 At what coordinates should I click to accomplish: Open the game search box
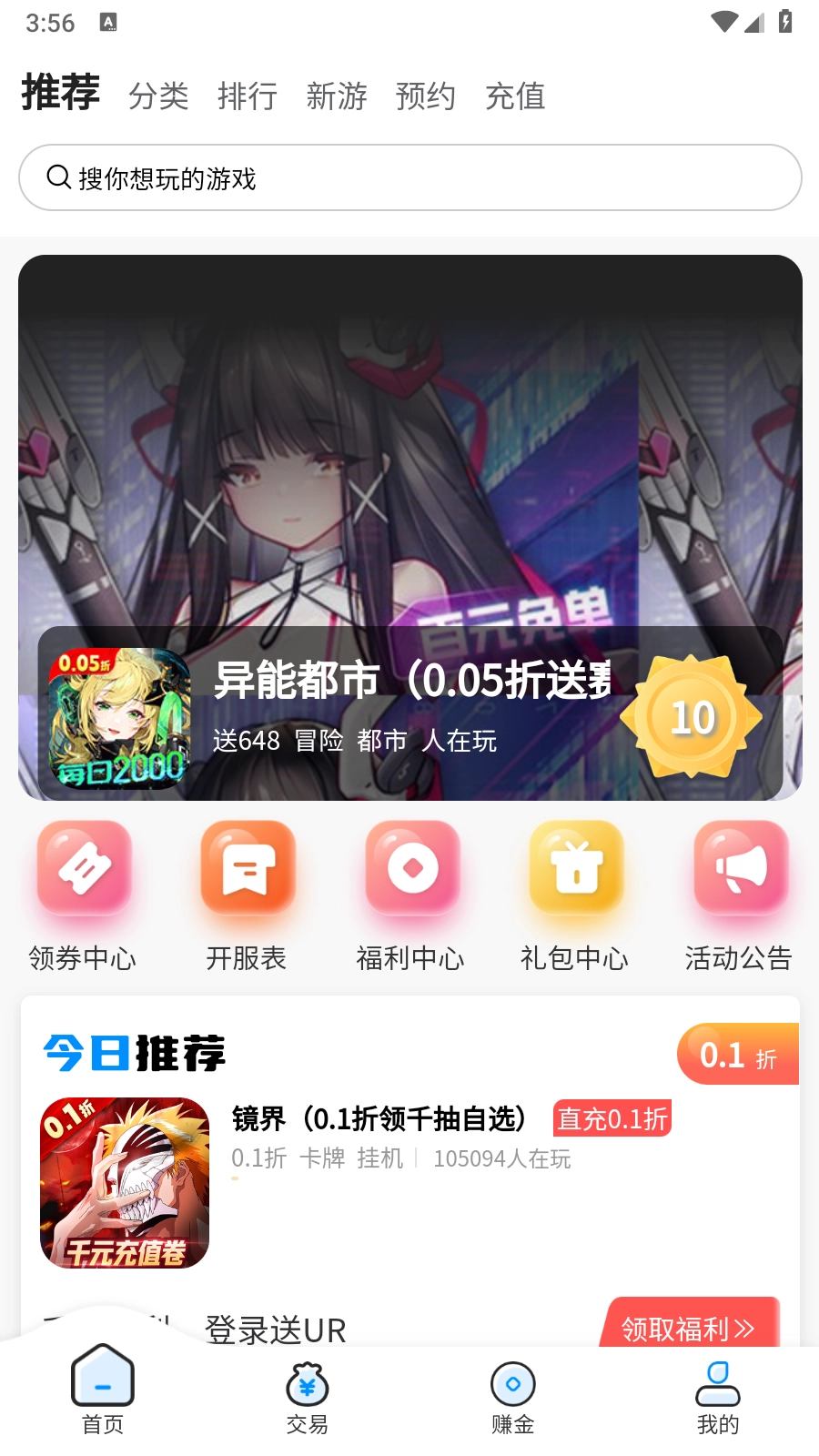click(x=409, y=177)
